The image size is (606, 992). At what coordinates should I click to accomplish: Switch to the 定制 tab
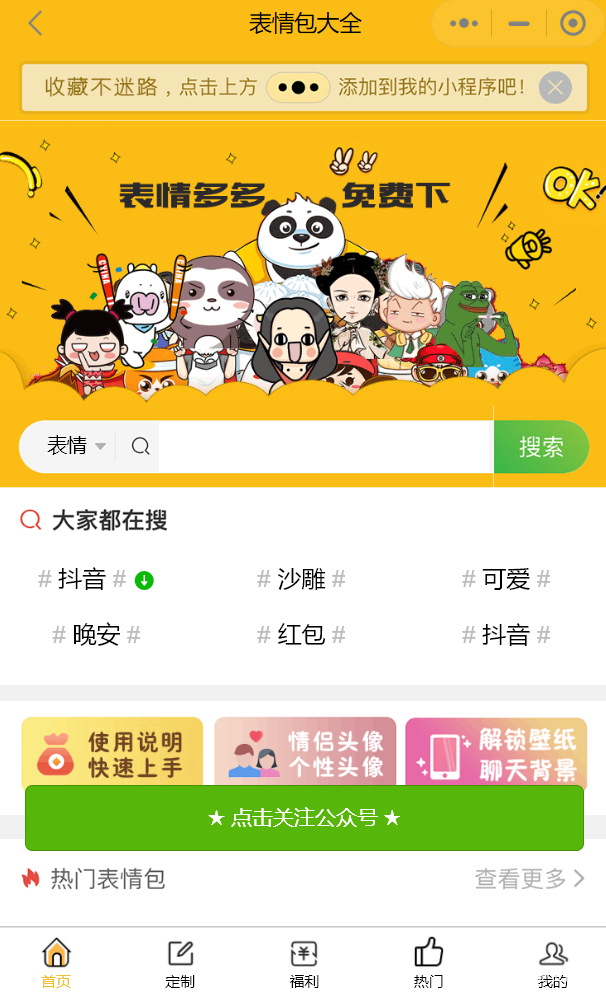click(x=180, y=963)
